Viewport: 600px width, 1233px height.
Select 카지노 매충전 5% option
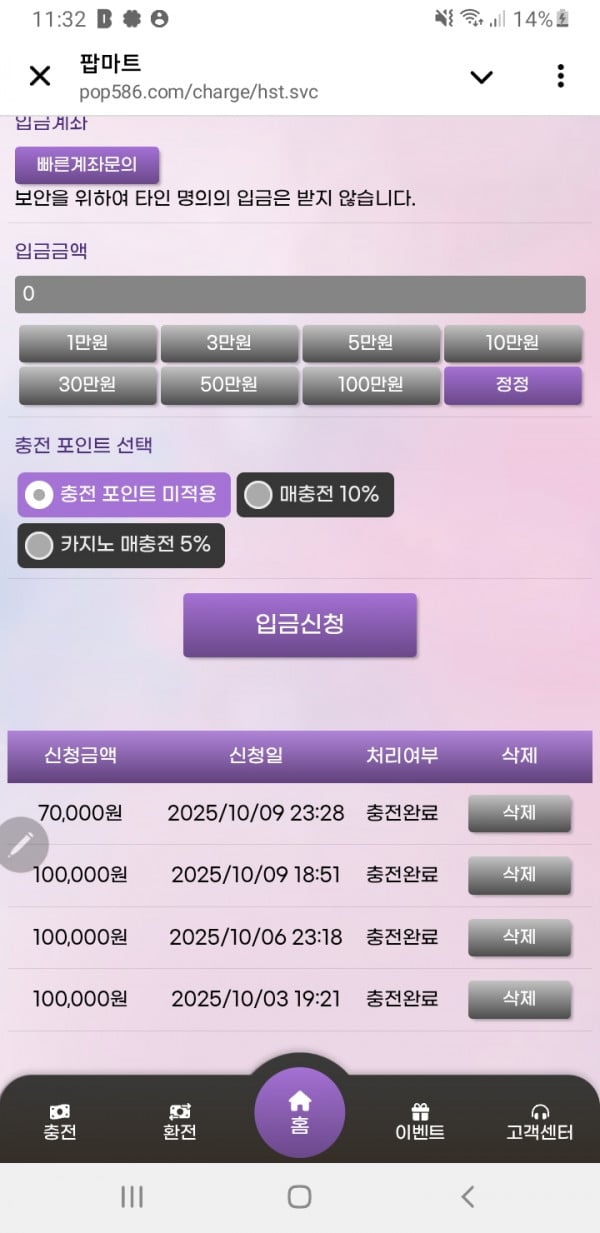tap(121, 545)
